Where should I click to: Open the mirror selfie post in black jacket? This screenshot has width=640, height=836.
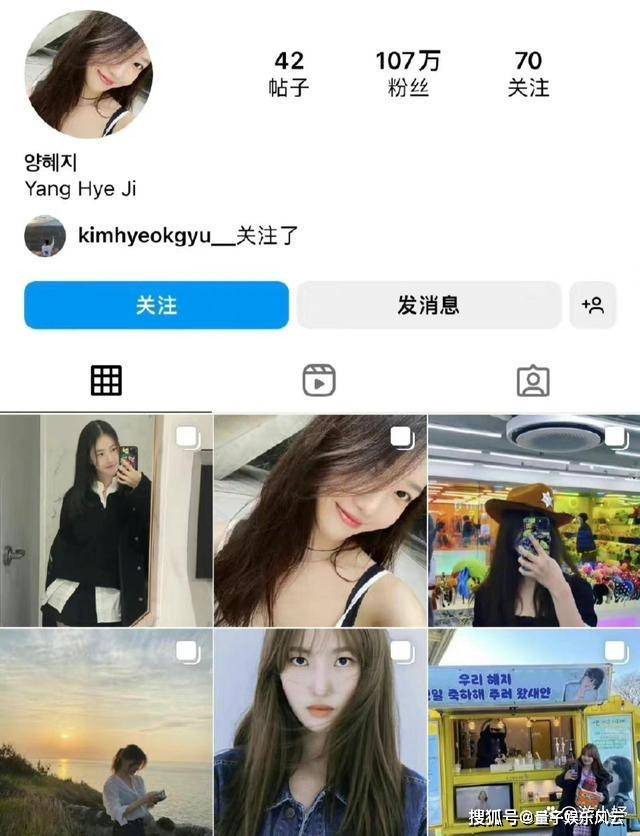pyautogui.click(x=106, y=521)
